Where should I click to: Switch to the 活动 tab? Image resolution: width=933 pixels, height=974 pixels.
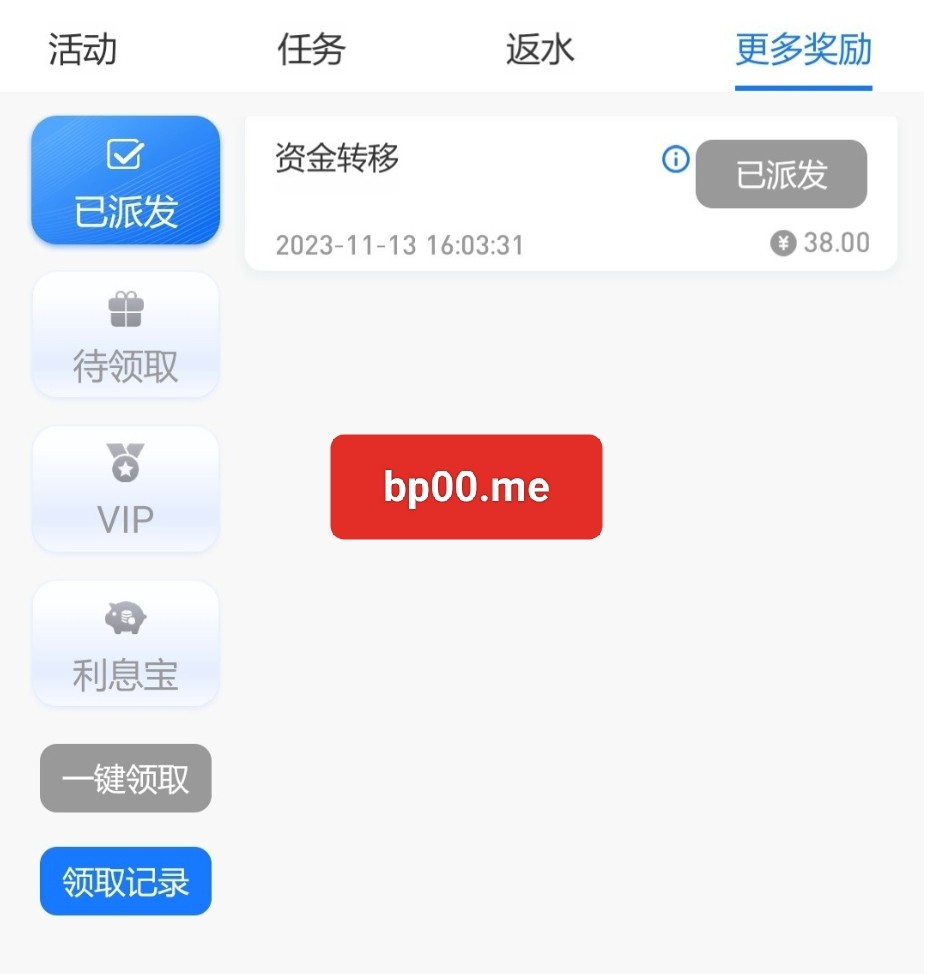pyautogui.click(x=83, y=49)
